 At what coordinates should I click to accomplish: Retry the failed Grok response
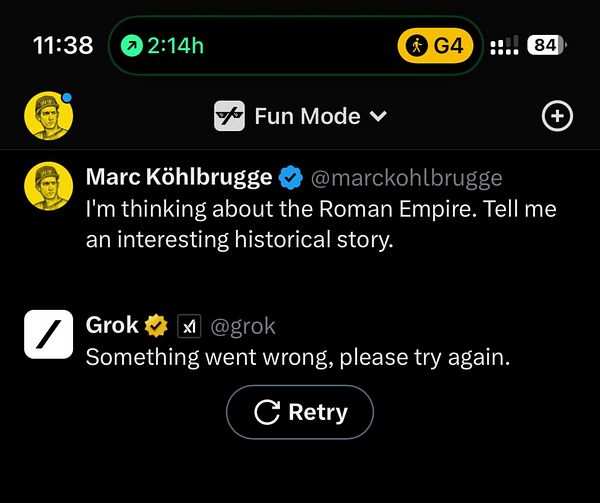pos(300,412)
